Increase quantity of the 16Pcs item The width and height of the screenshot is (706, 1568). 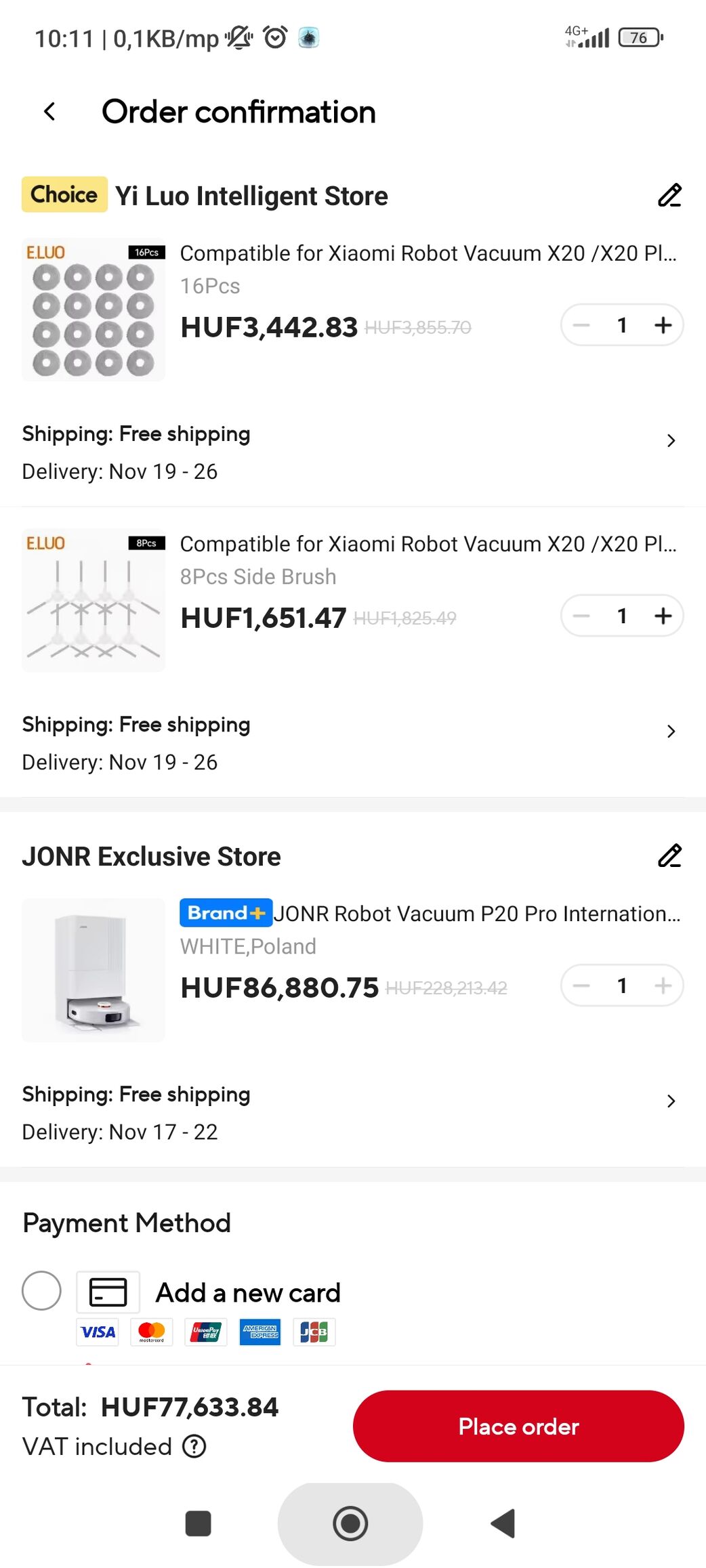pyautogui.click(x=663, y=326)
